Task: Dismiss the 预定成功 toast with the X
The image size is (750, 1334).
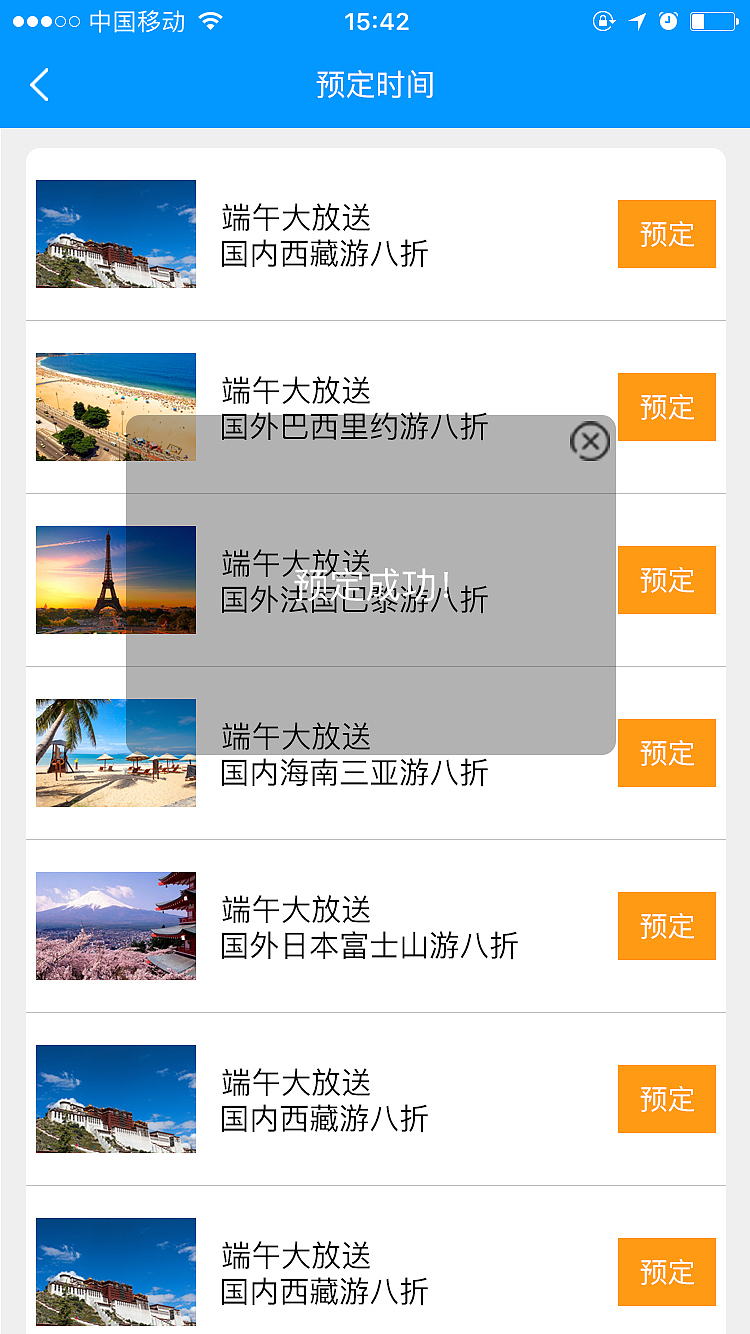Action: (x=590, y=440)
